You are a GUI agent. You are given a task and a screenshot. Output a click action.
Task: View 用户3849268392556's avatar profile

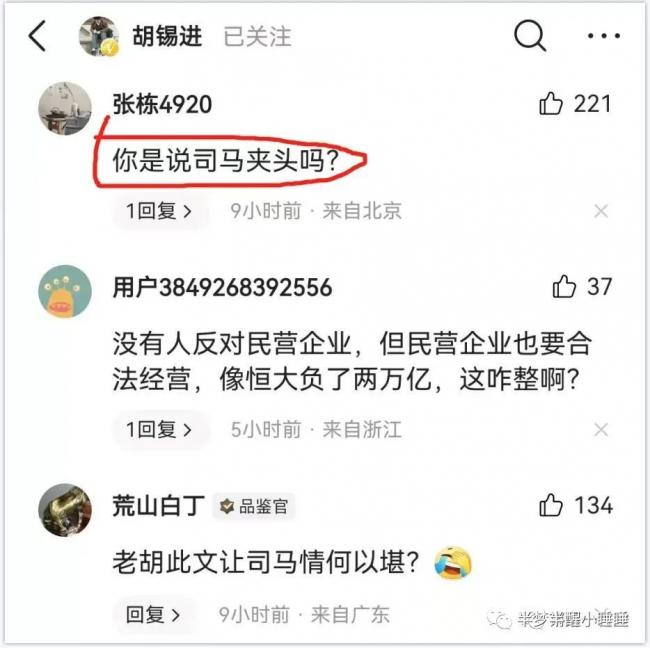coord(65,293)
